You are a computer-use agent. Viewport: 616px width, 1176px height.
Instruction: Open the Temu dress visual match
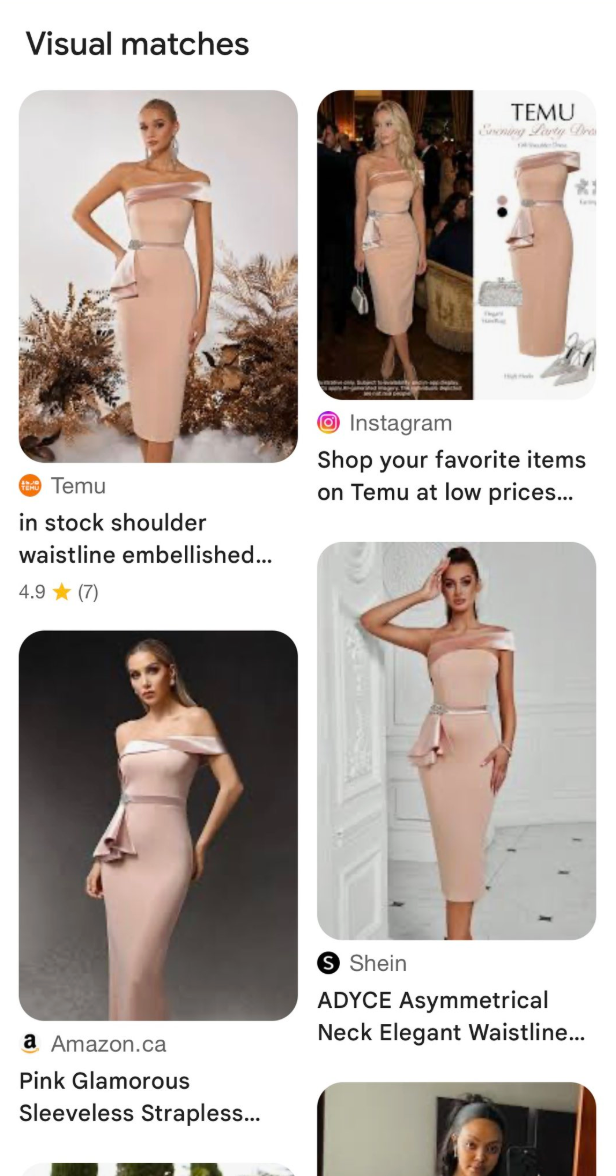pyautogui.click(x=158, y=276)
